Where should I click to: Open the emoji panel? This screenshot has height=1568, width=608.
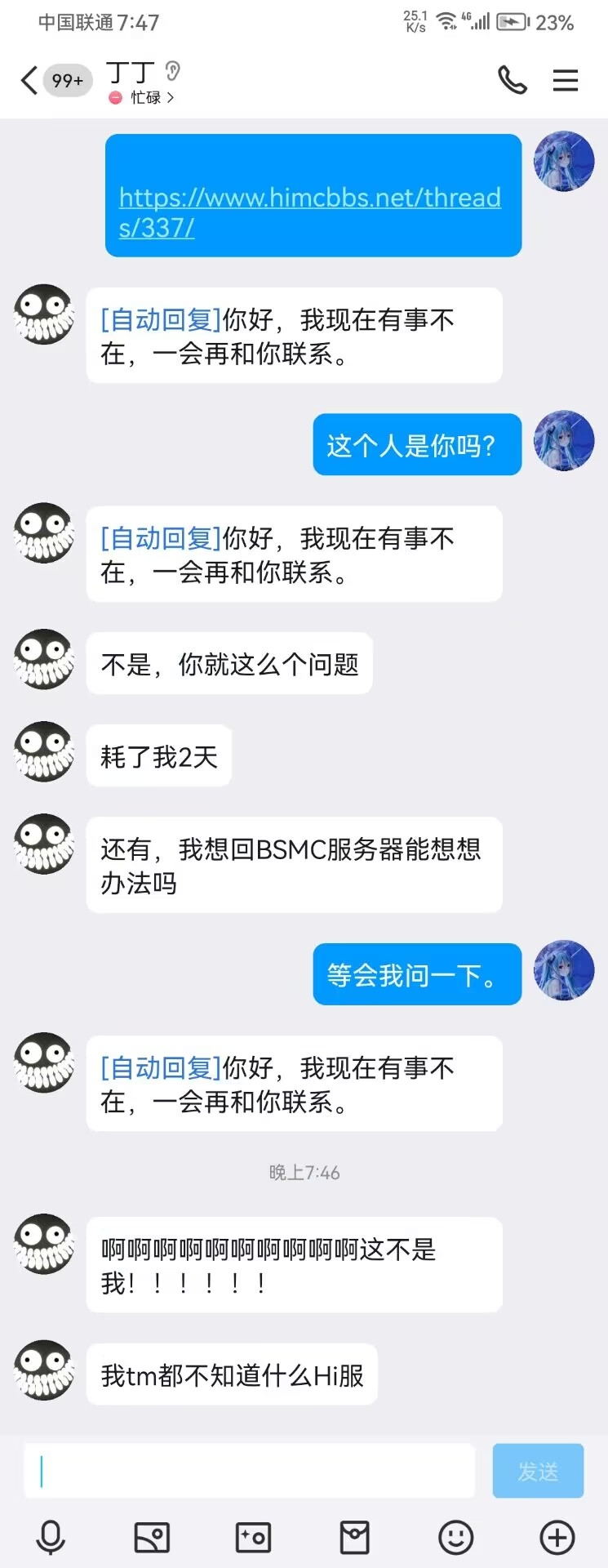[455, 1538]
